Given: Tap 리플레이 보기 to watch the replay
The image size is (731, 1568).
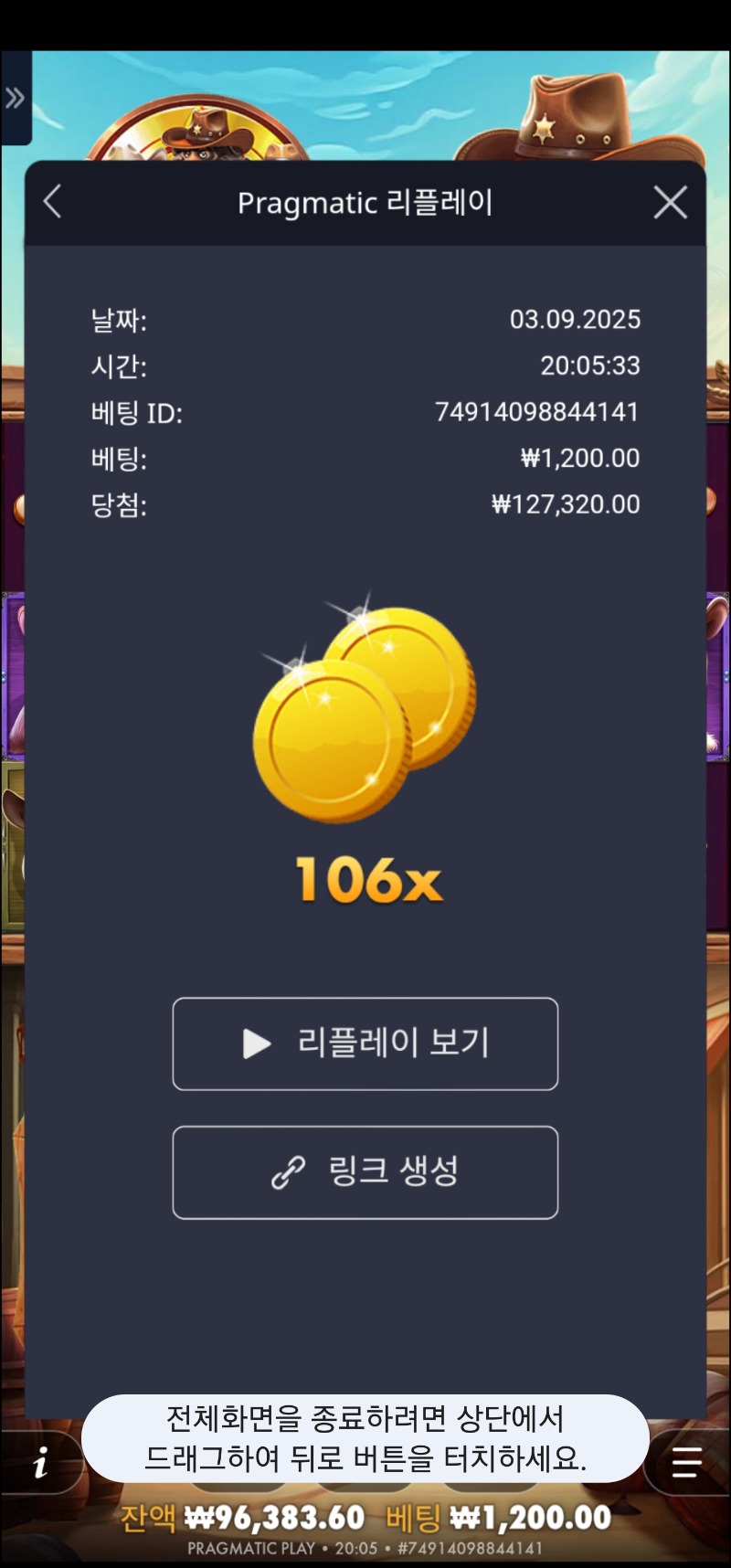Looking at the screenshot, I should point(365,1044).
